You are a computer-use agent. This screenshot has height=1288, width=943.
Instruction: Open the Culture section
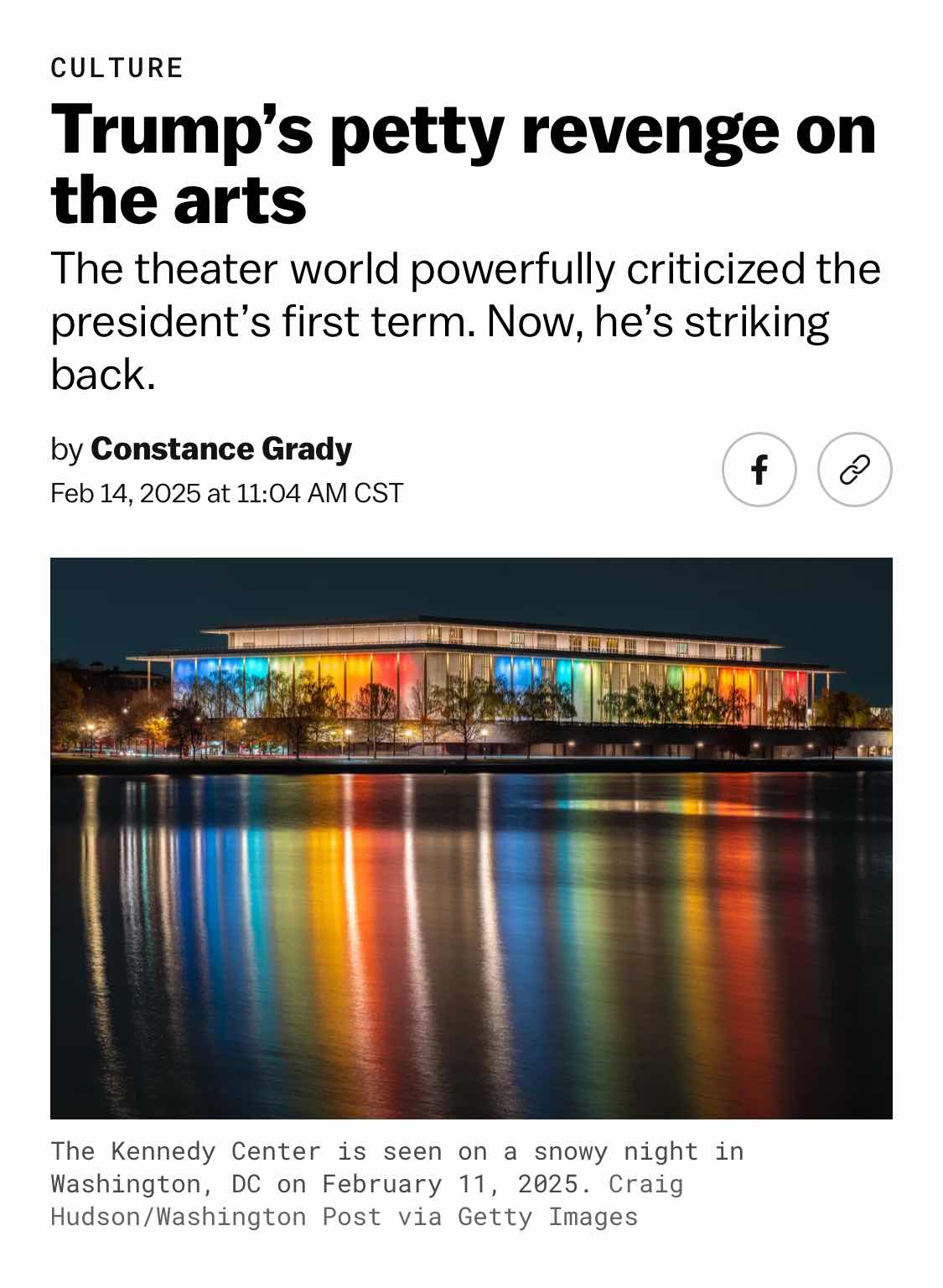pos(117,68)
